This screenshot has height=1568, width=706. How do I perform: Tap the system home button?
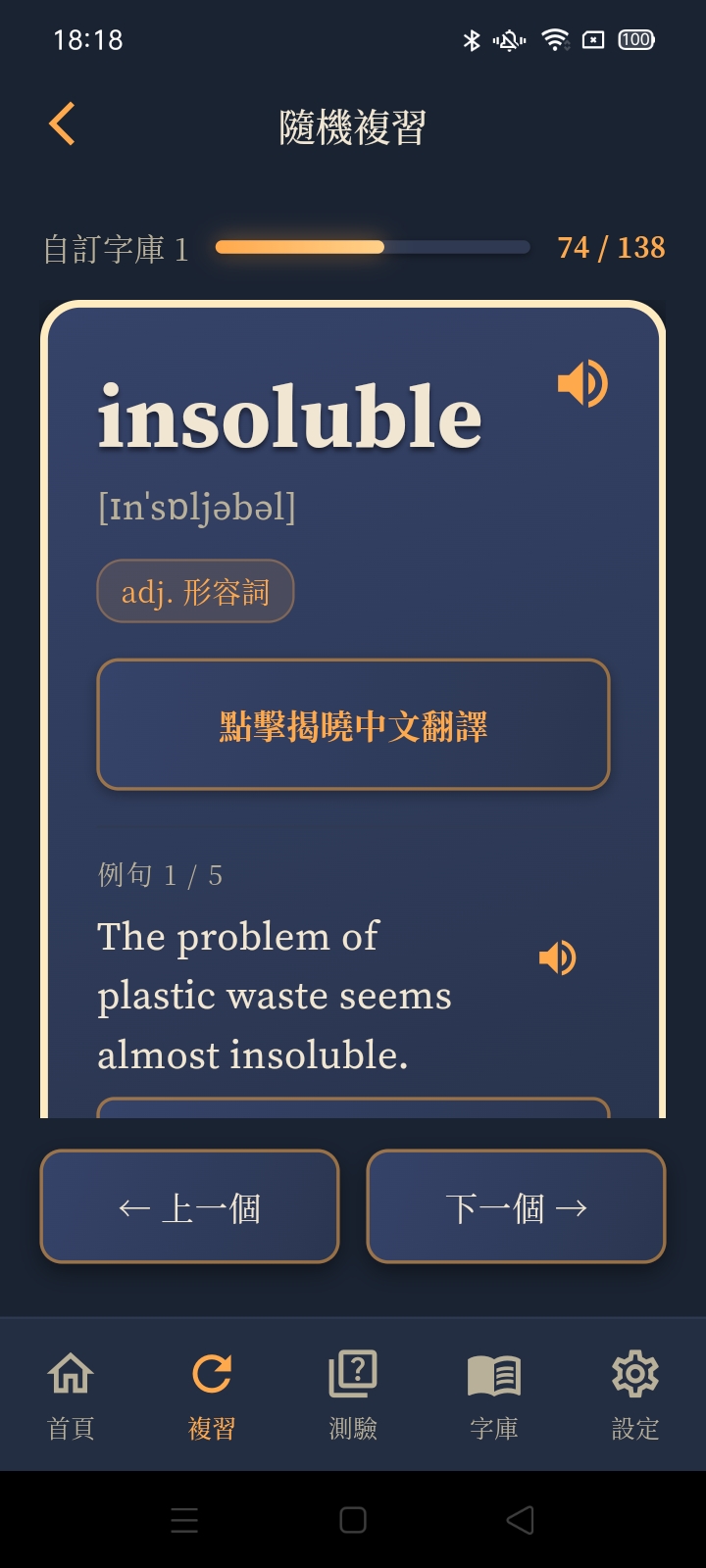[353, 1520]
